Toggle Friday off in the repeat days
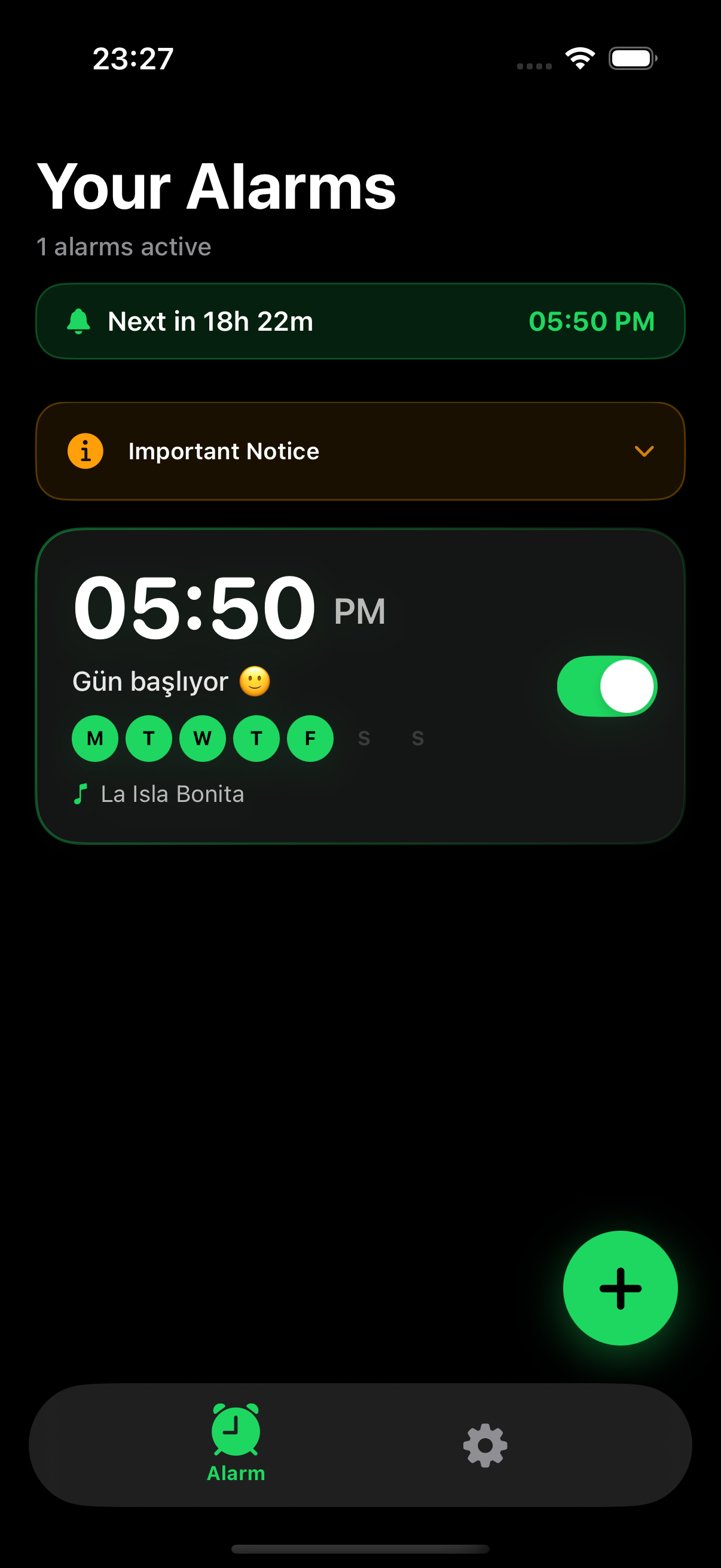 point(309,739)
